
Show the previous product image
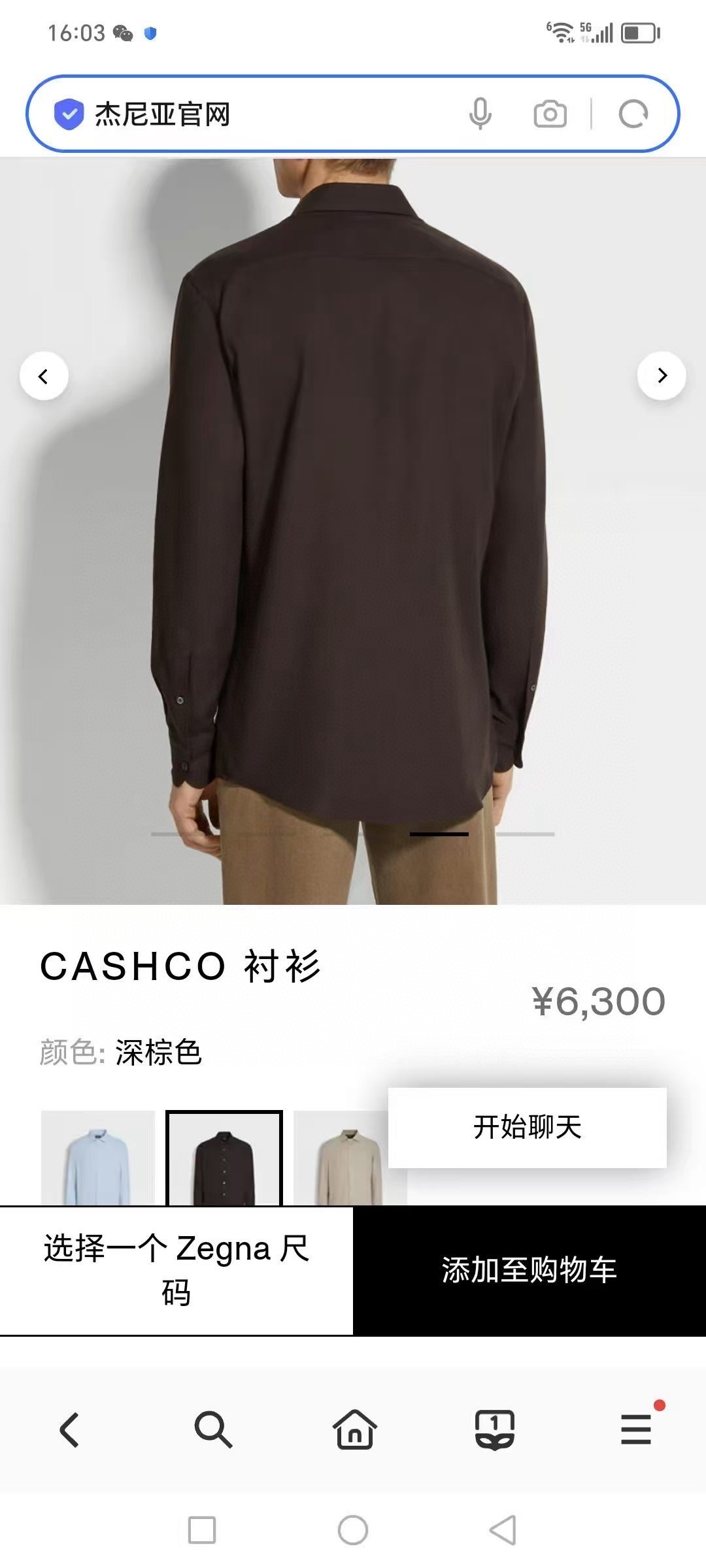(44, 376)
